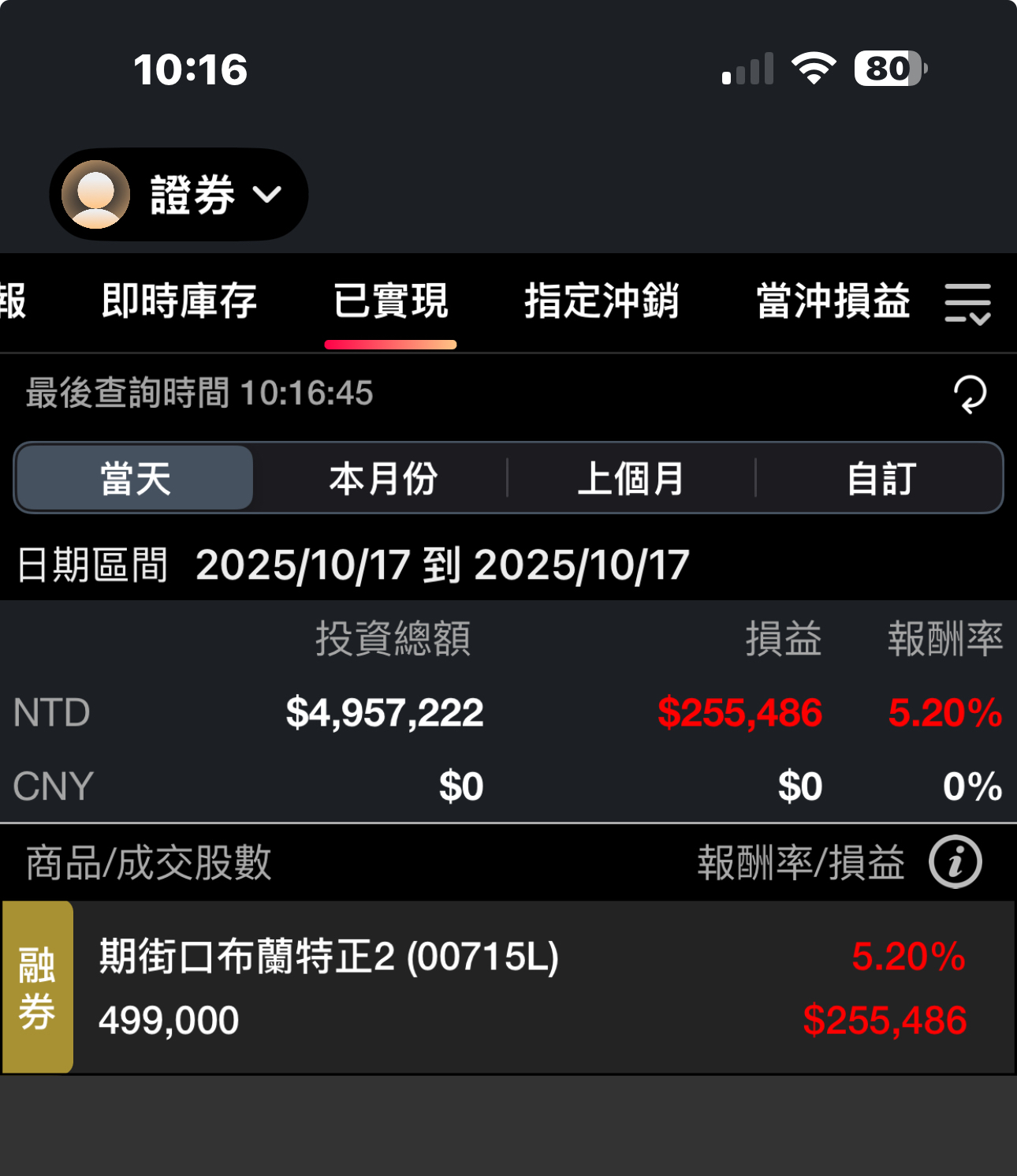Select the 當天 date range
Viewport: 1017px width, 1176px height.
tap(136, 479)
